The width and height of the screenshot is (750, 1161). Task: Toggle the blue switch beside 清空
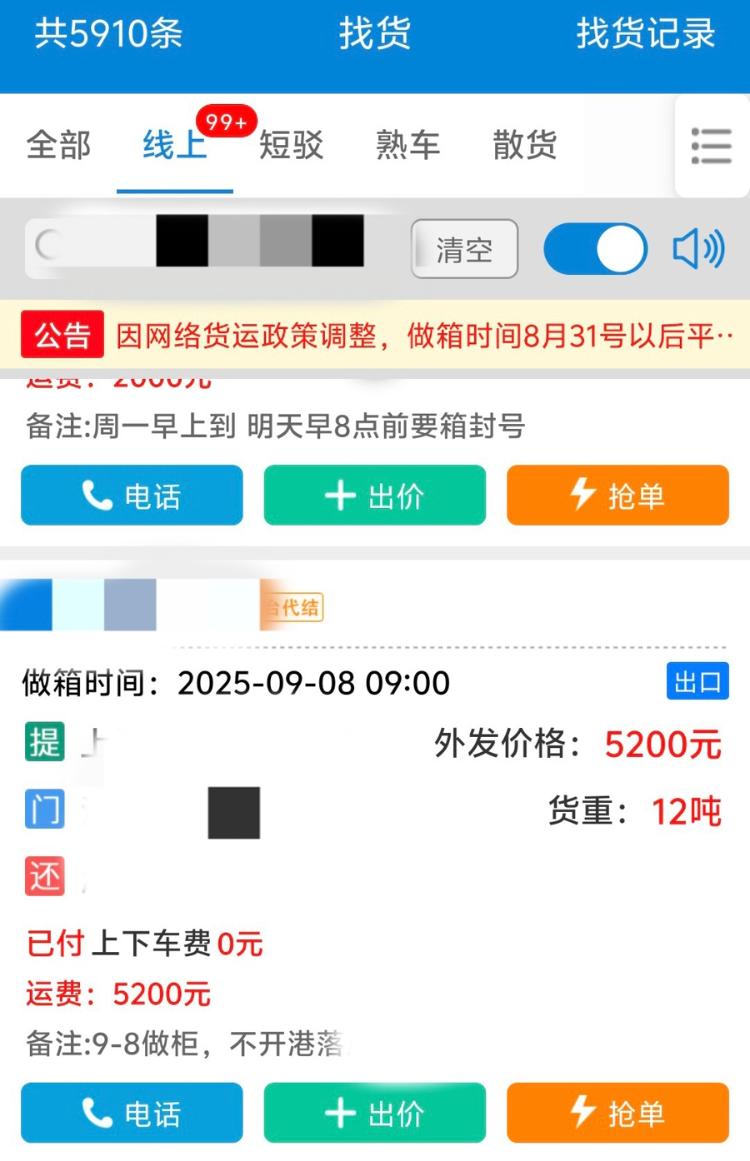point(595,249)
